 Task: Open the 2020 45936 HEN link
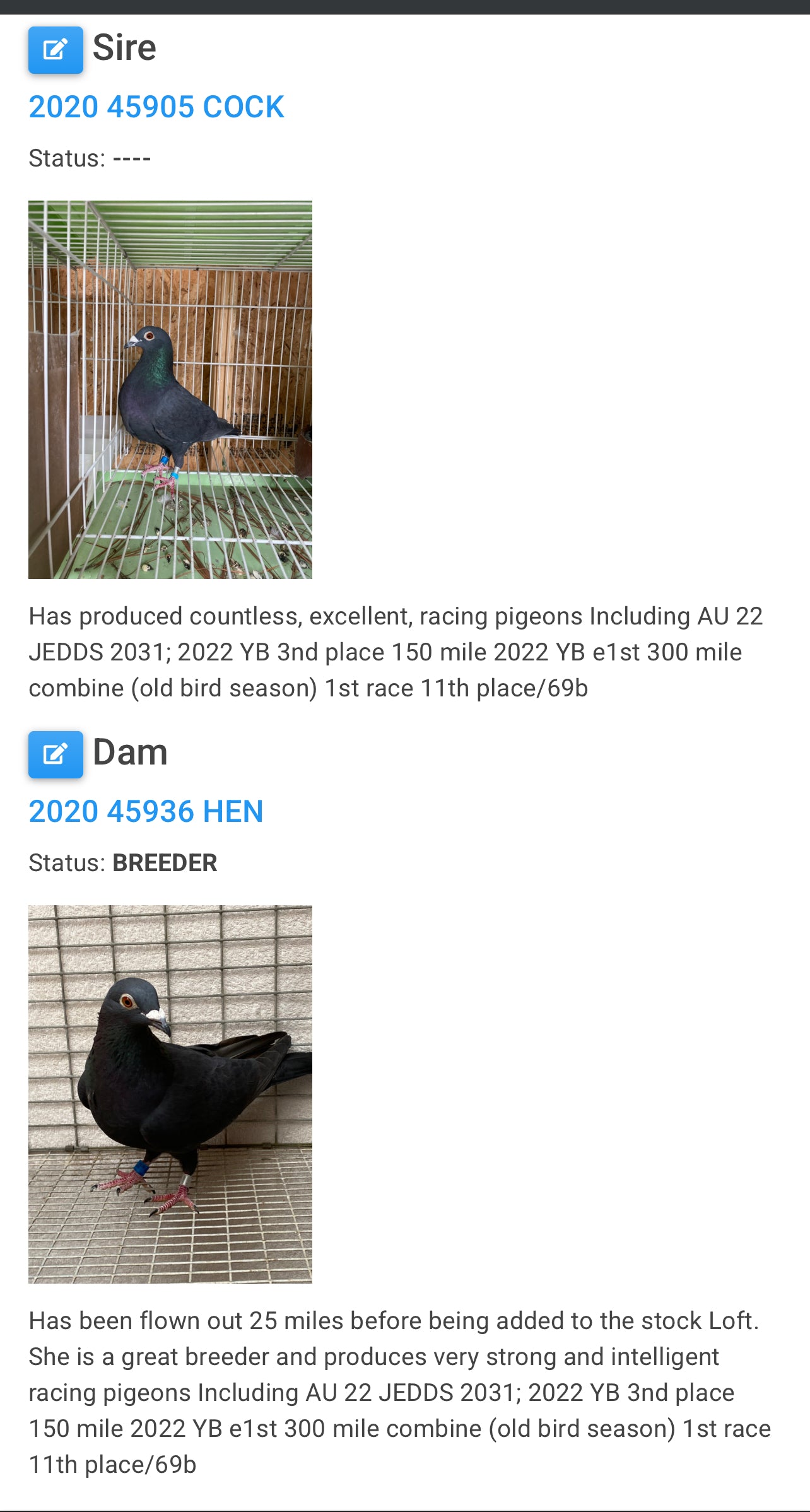click(146, 811)
